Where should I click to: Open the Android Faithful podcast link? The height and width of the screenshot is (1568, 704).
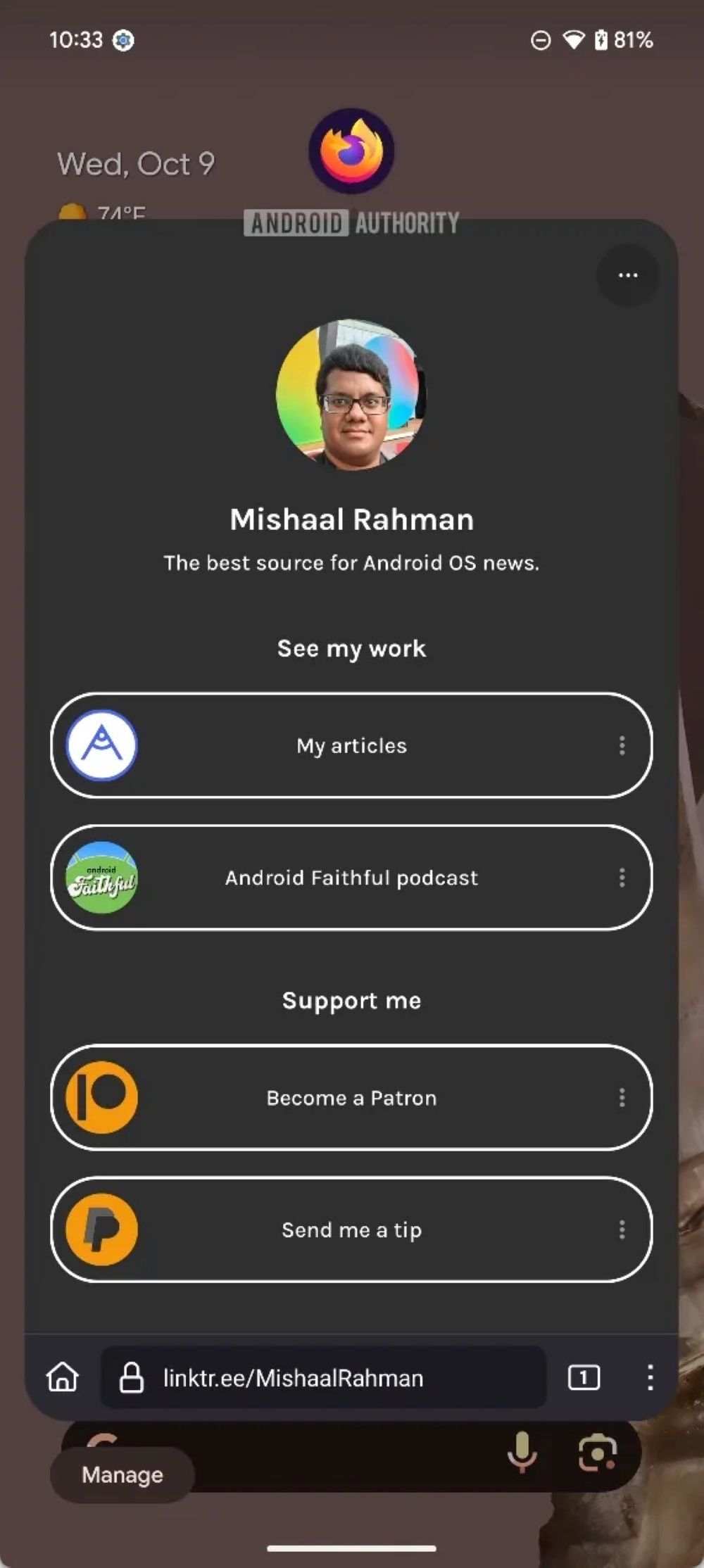click(351, 878)
